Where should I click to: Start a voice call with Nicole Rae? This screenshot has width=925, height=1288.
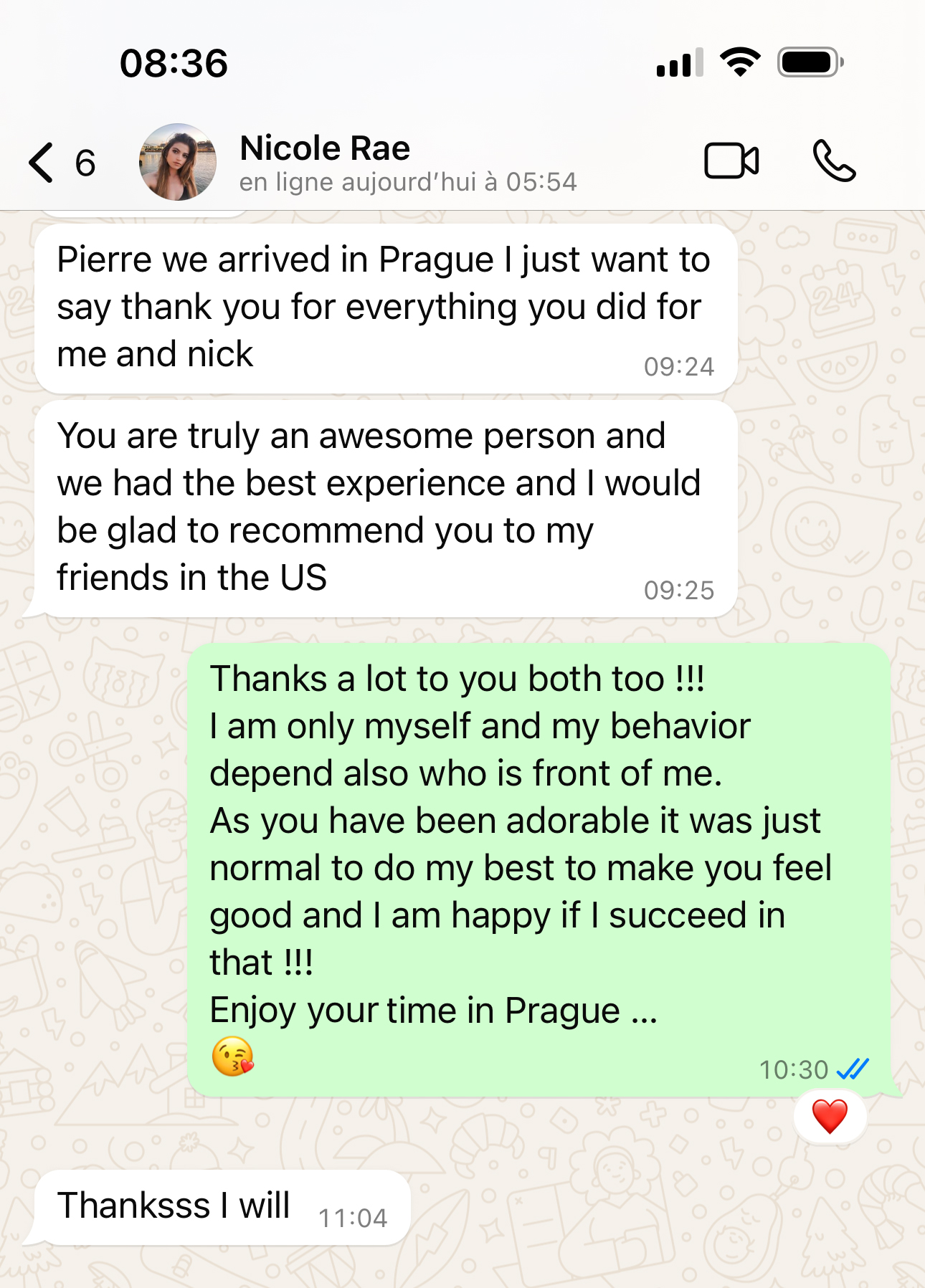click(x=834, y=161)
